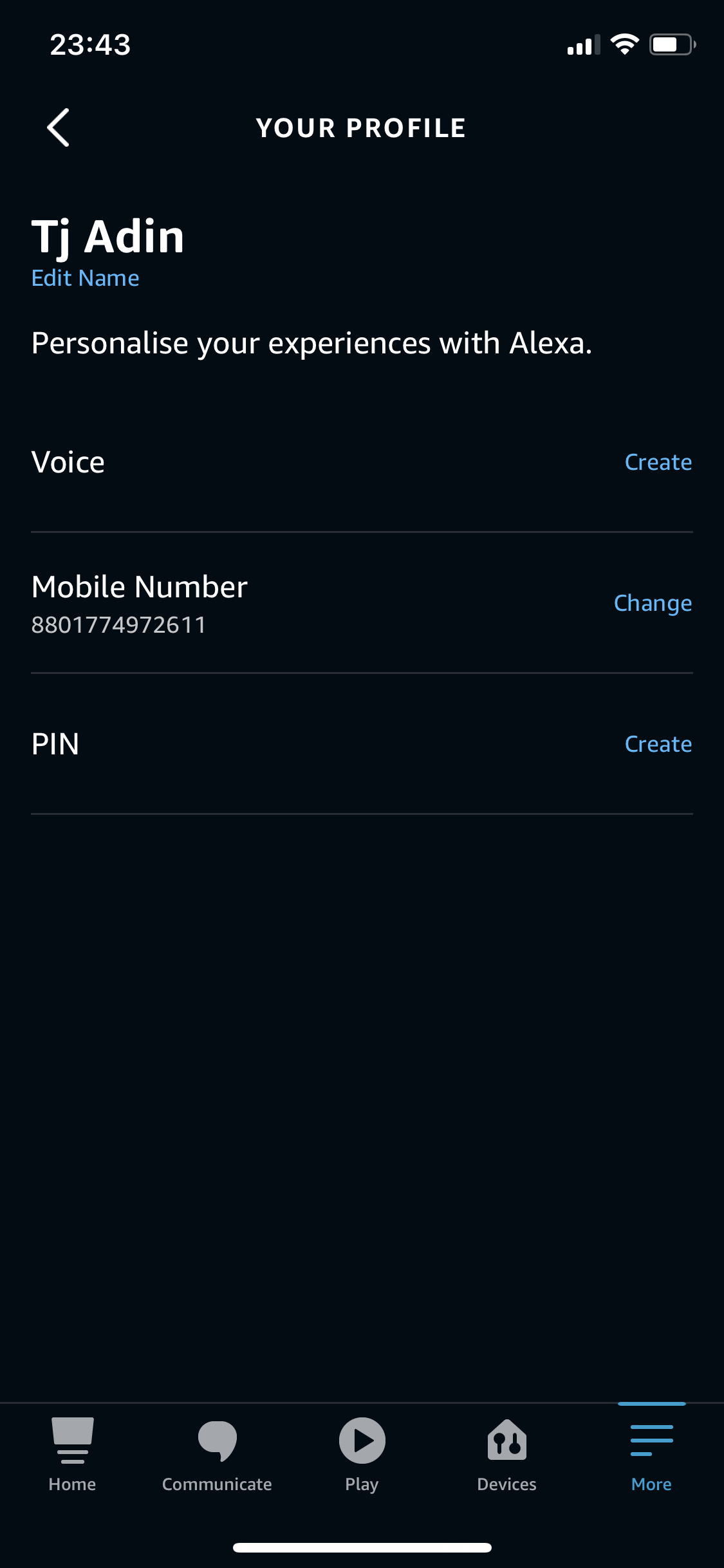Create a voice profile
The width and height of the screenshot is (724, 1568).
tap(658, 462)
